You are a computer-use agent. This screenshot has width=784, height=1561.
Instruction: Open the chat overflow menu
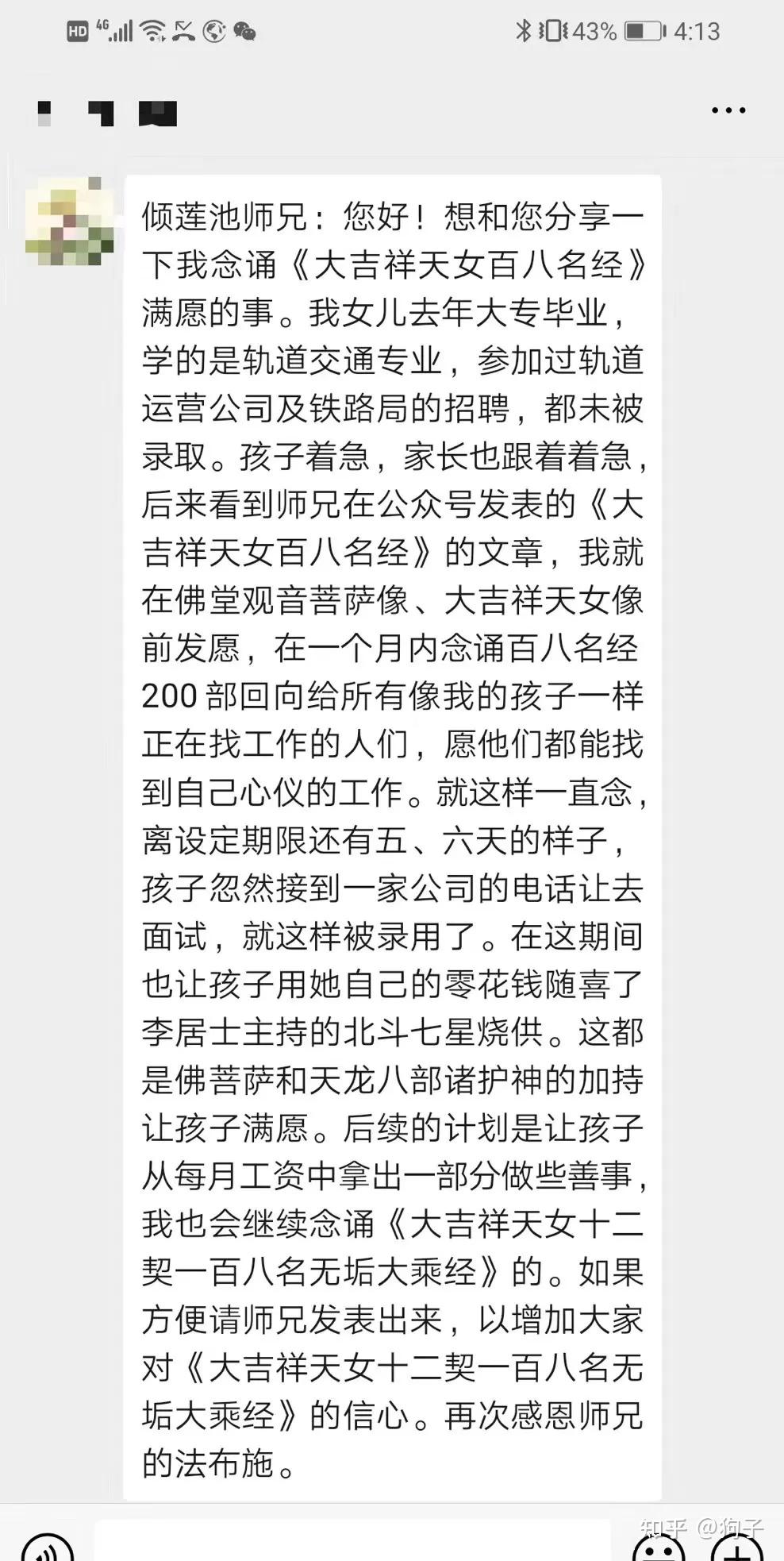[x=728, y=110]
